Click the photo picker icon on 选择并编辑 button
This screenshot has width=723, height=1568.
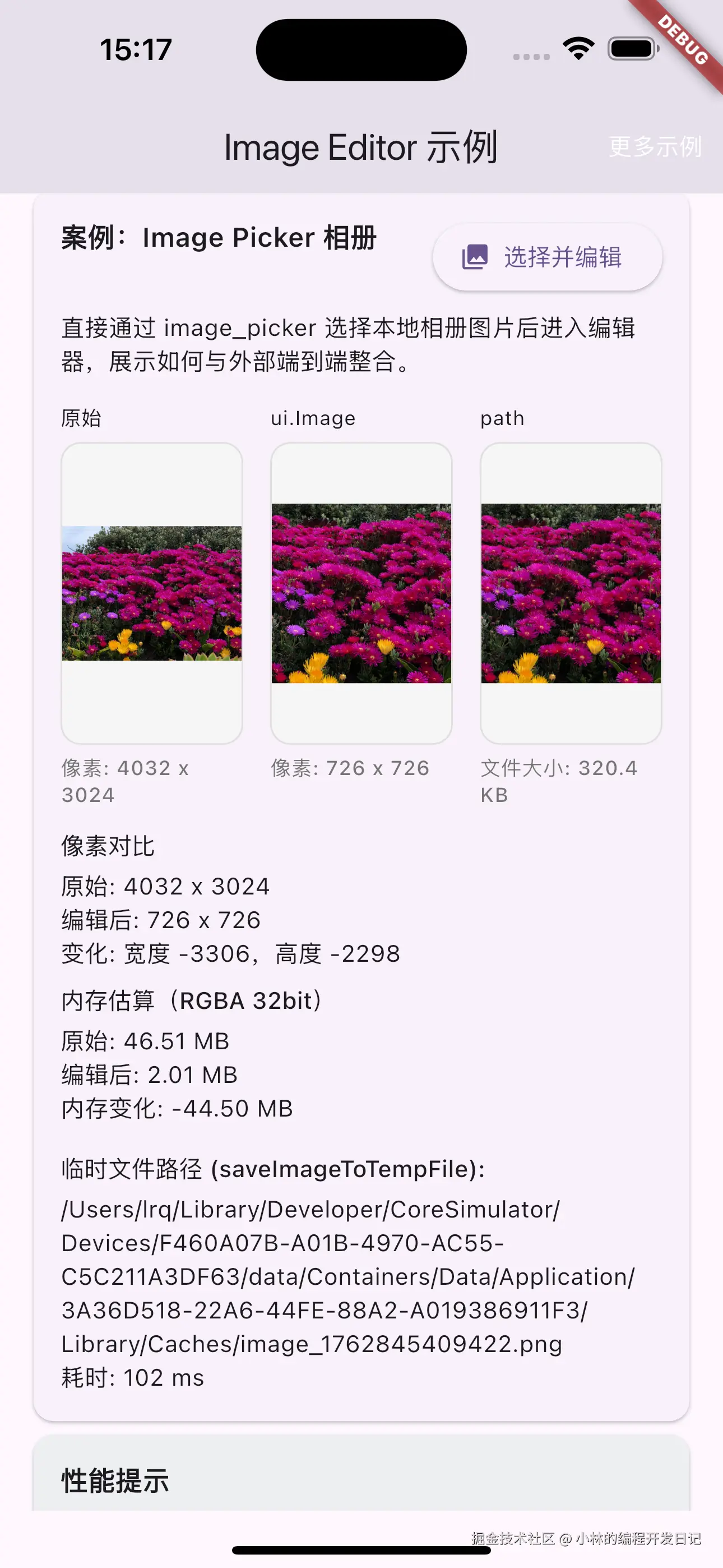click(x=475, y=257)
